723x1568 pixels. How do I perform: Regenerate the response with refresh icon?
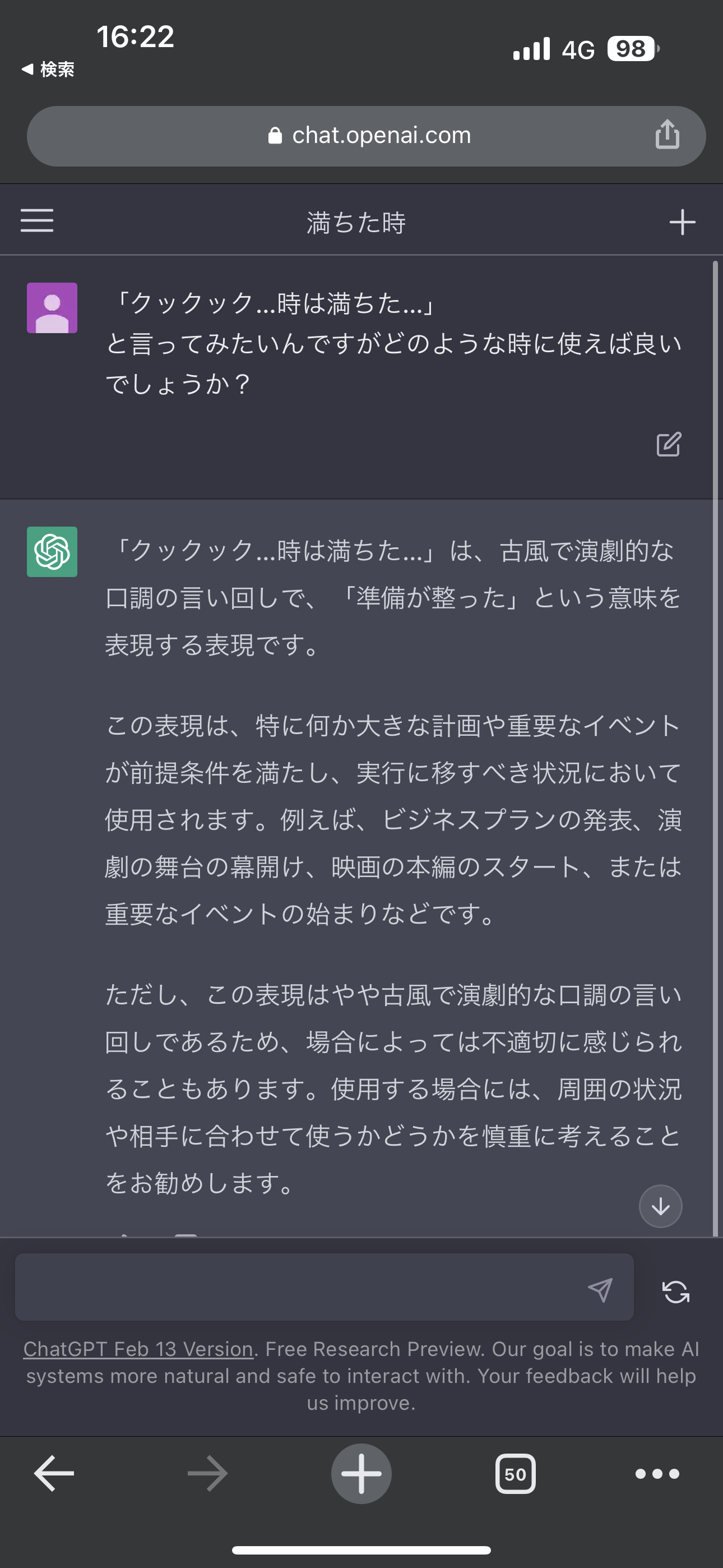[675, 1291]
